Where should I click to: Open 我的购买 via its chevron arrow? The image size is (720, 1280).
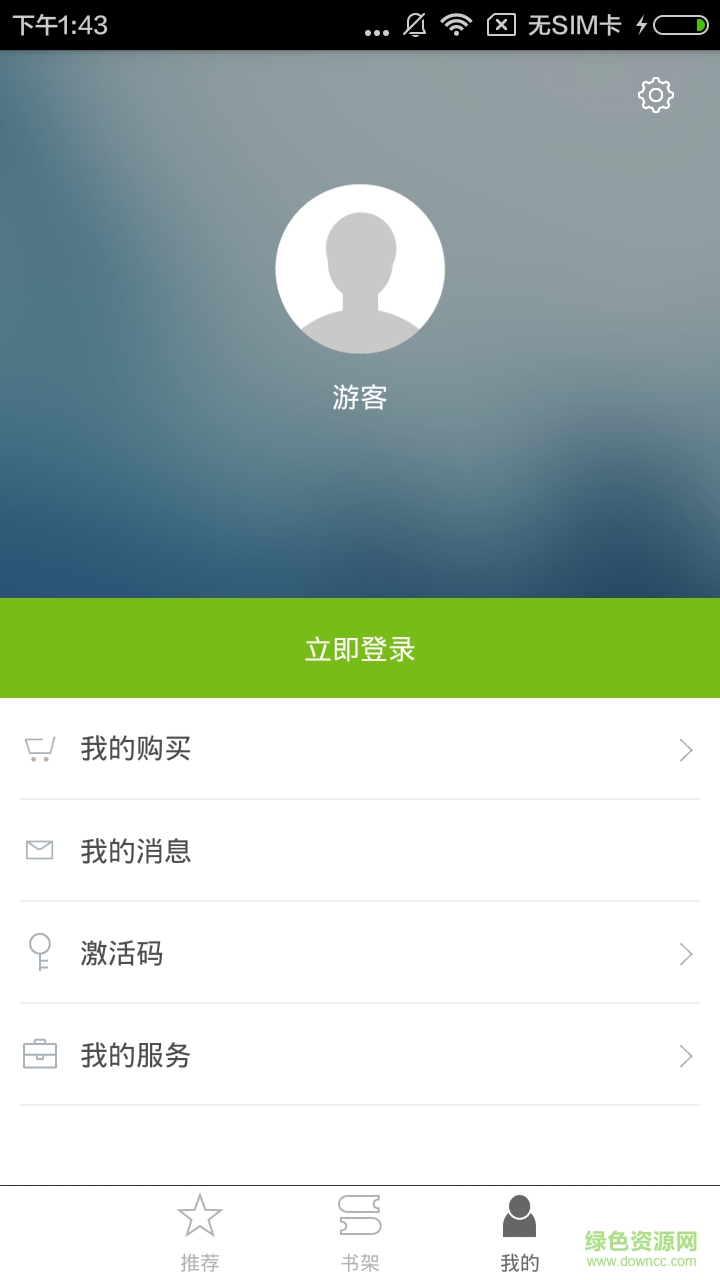point(686,749)
